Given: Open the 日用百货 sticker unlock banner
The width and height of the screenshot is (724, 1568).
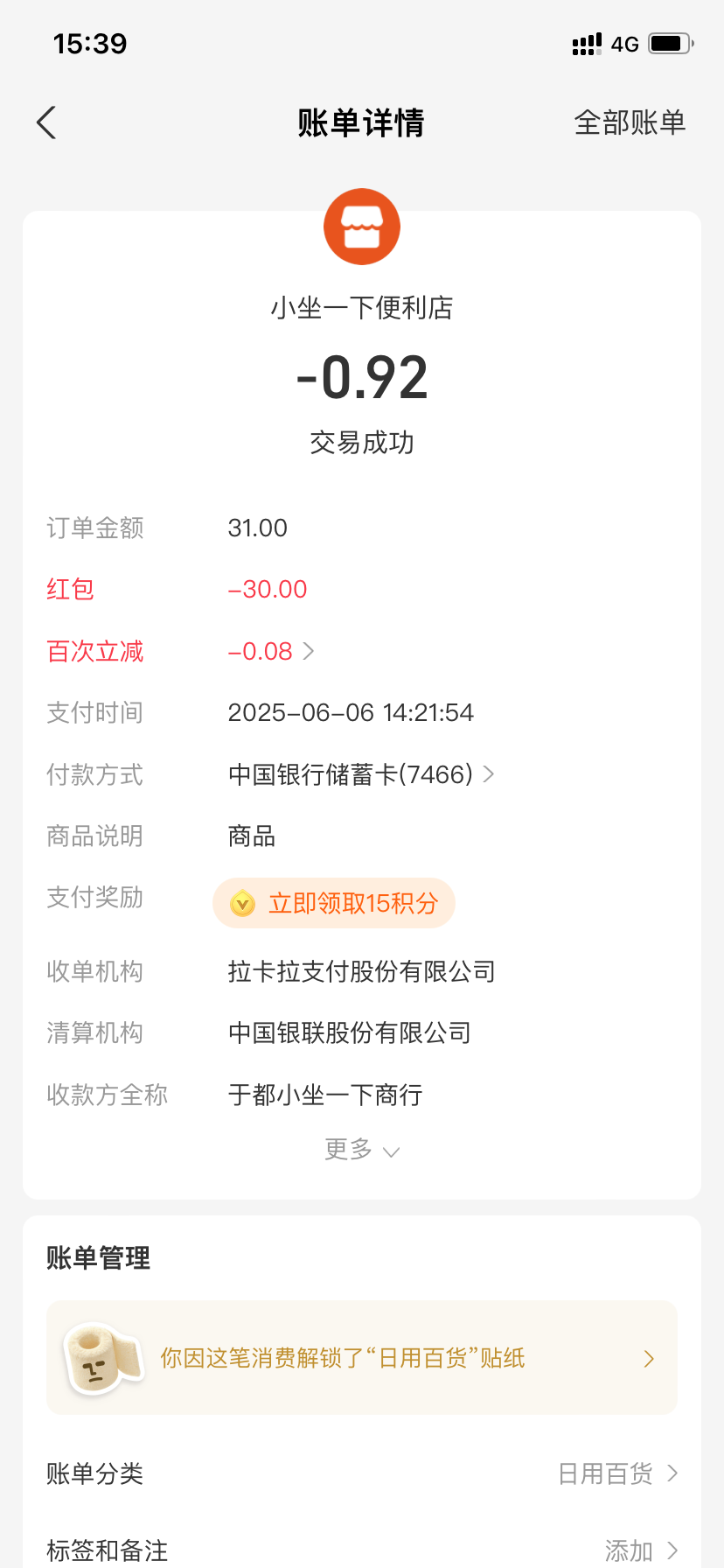Looking at the screenshot, I should point(362,1358).
